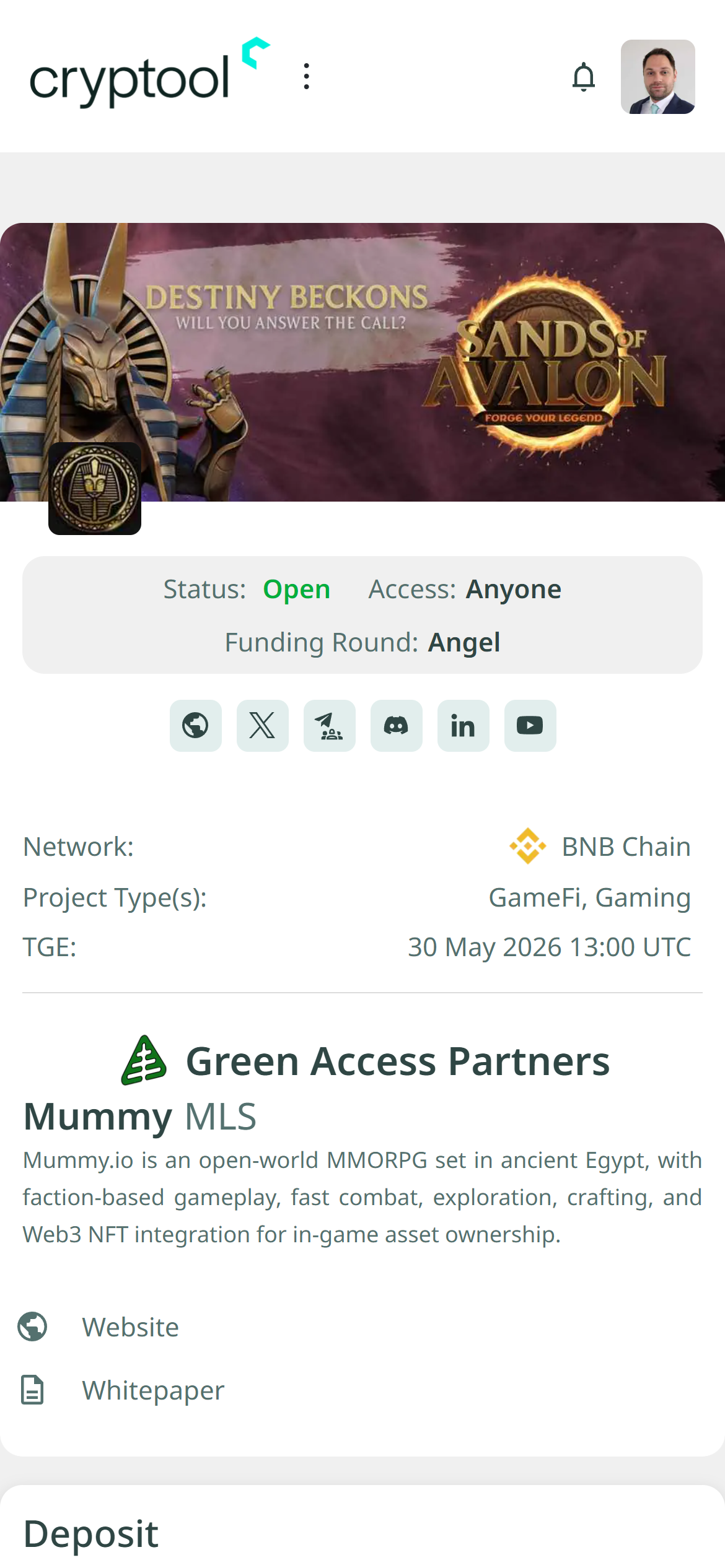Open the notifications bell
Viewport: 725px width, 1568px height.
click(x=583, y=77)
